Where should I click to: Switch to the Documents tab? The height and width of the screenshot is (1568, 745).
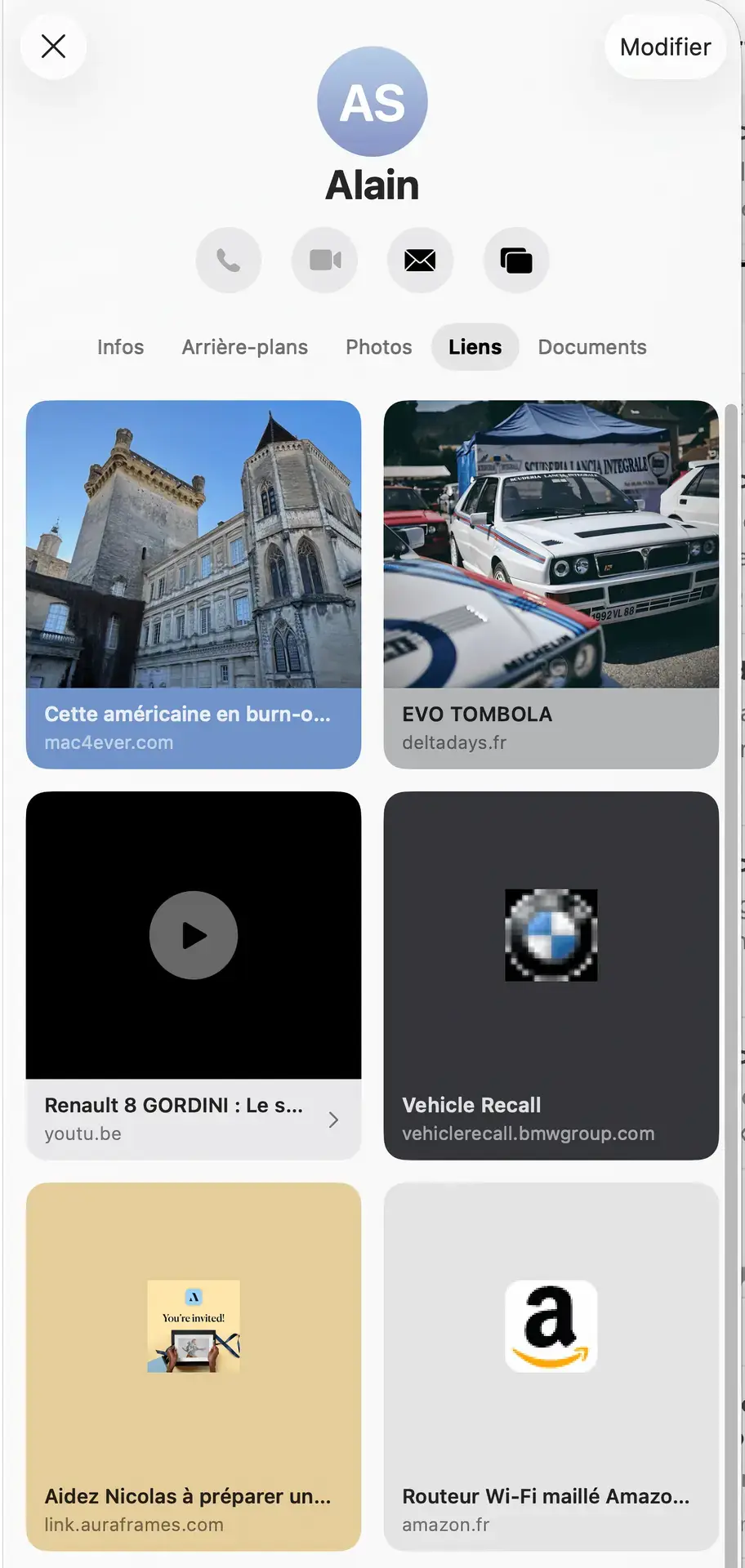click(591, 346)
